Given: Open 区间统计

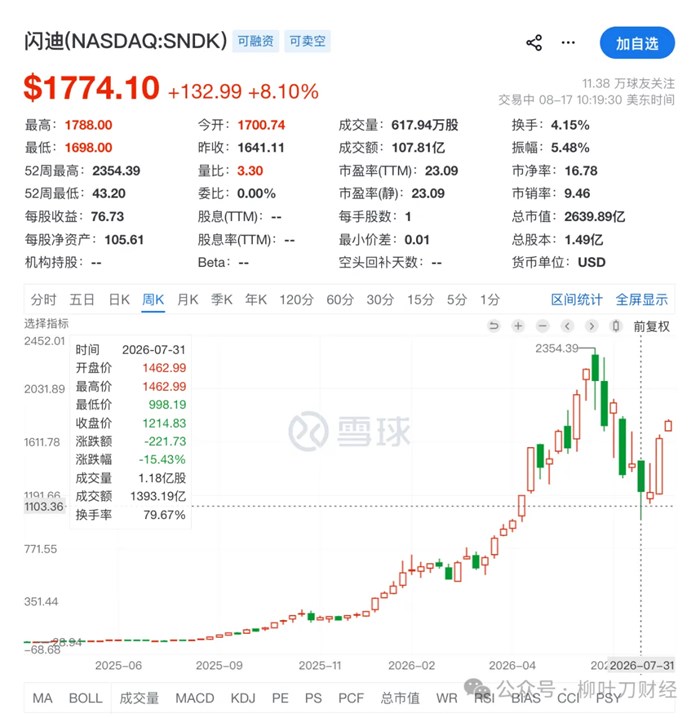Looking at the screenshot, I should pos(576,300).
